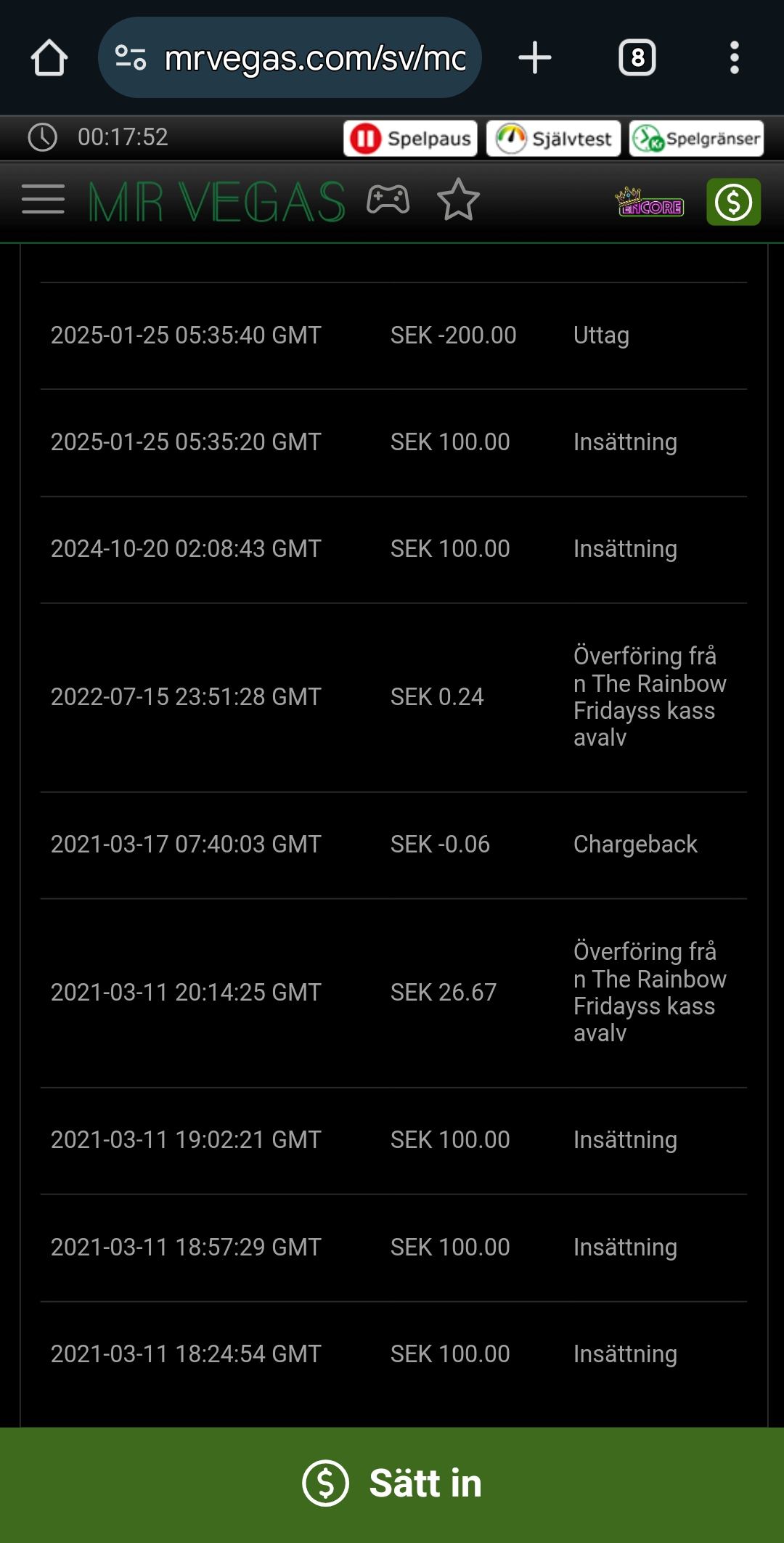Open the games controller icon
Viewport: 784px width, 1543px height.
coord(388,200)
